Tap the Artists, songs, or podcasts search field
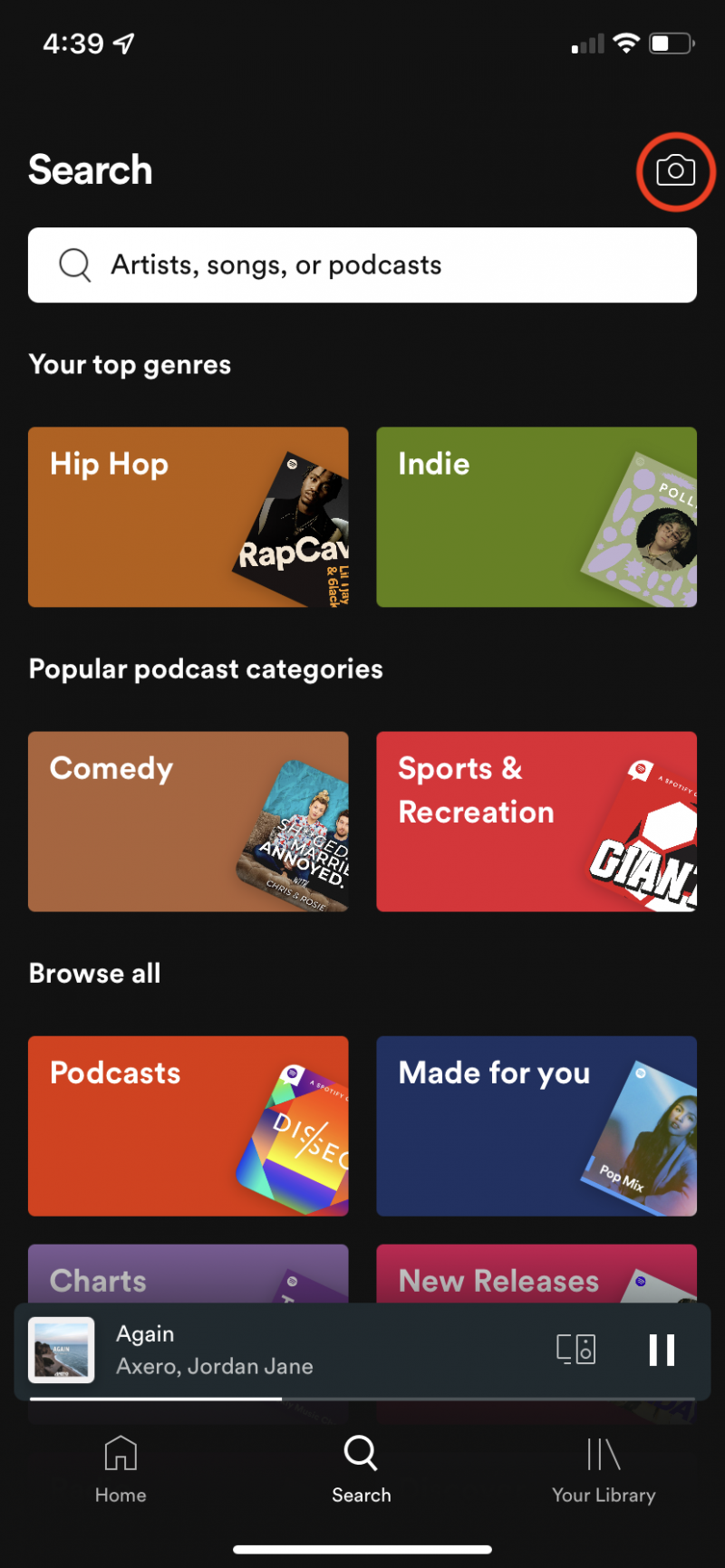Image resolution: width=725 pixels, height=1568 pixels. pos(362,265)
